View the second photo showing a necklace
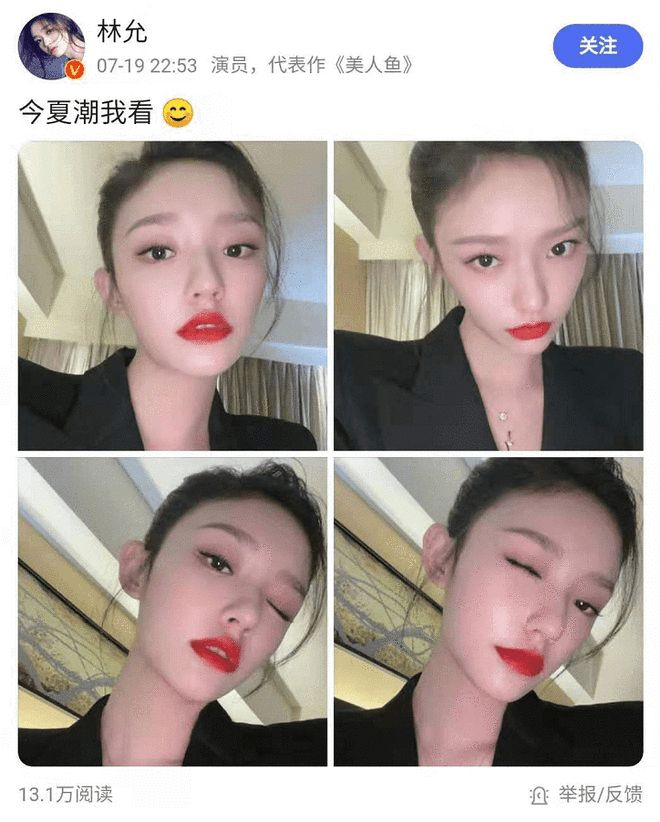Screen dimensions: 660x822 488,296
